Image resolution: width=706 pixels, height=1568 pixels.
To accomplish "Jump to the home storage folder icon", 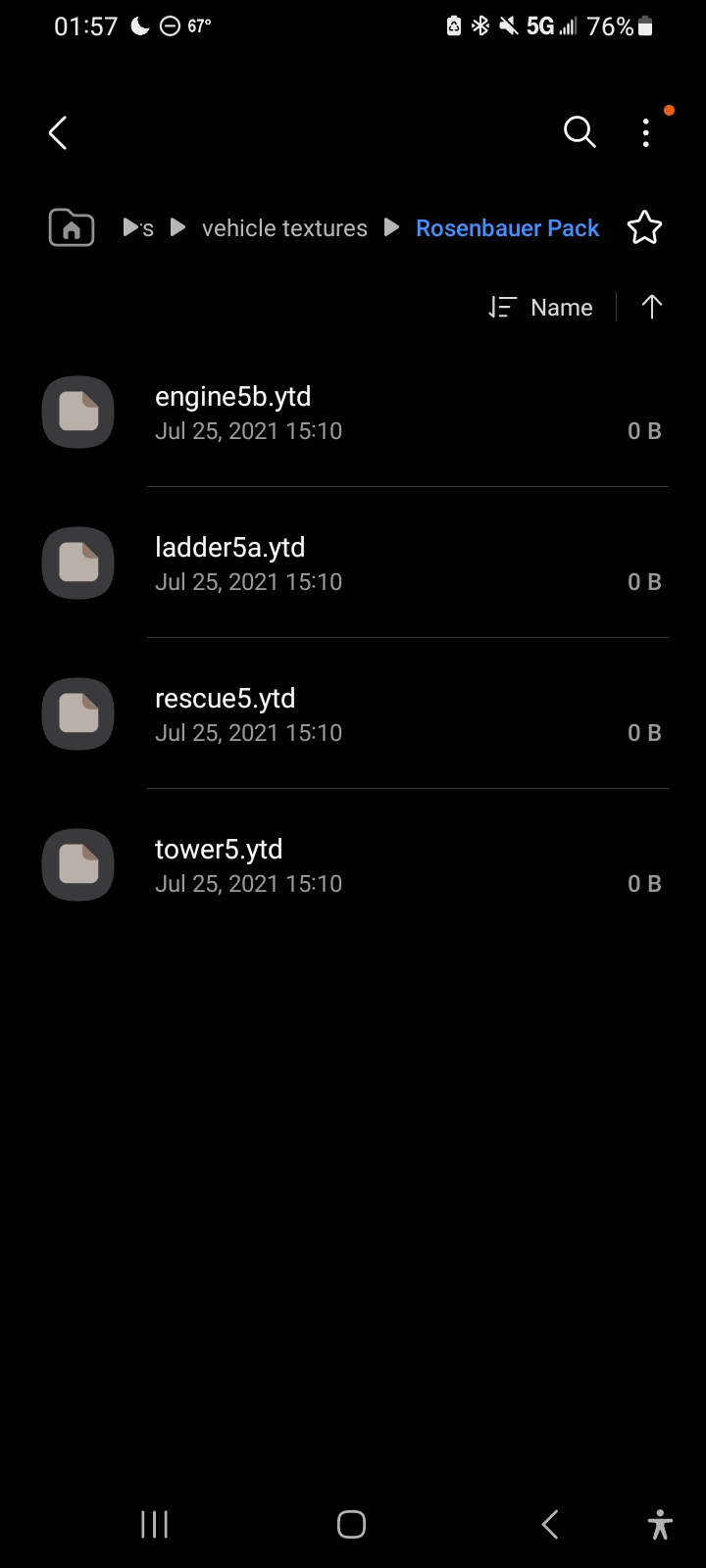I will pos(72,228).
